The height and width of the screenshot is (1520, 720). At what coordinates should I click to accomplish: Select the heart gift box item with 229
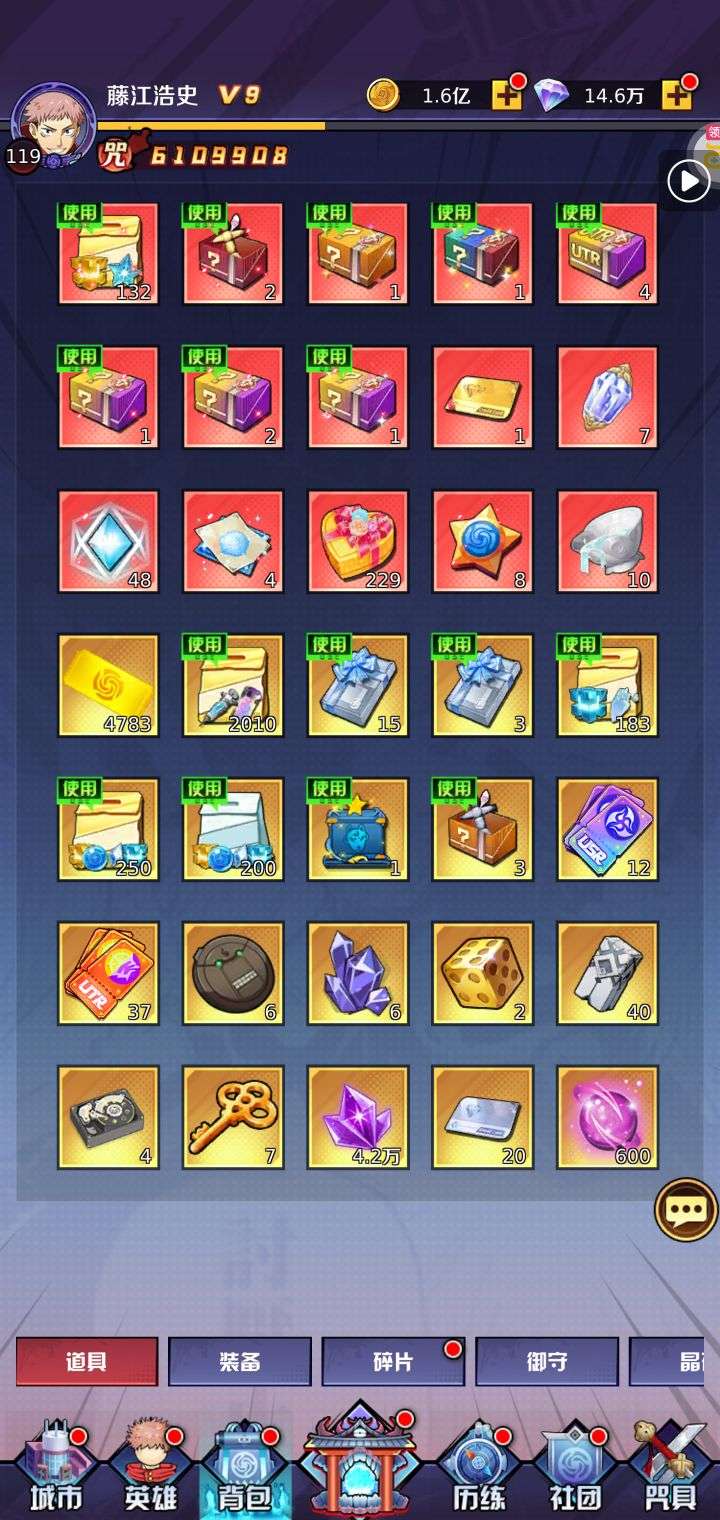358,541
